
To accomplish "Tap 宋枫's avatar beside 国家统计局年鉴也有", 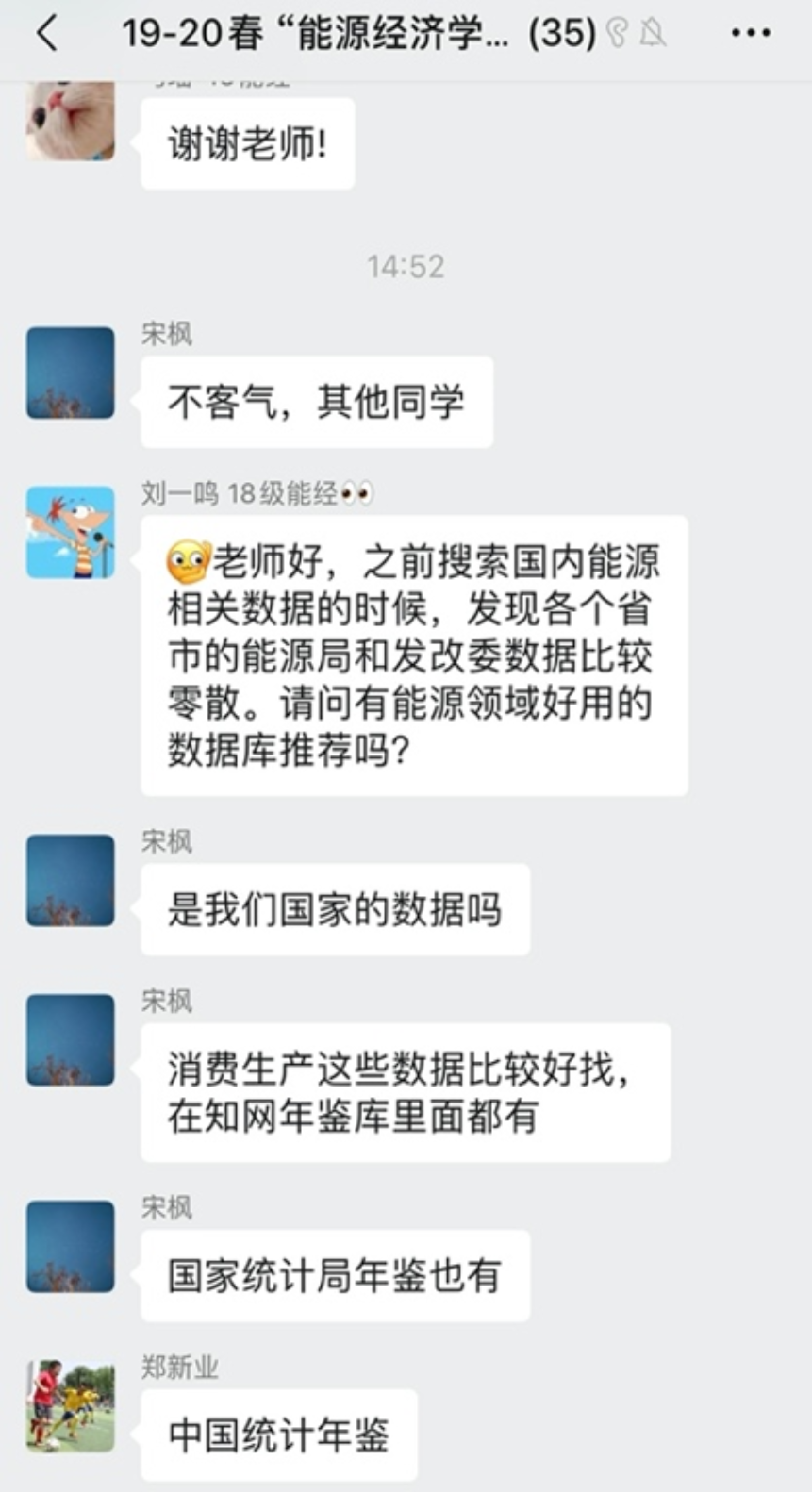I will click(x=71, y=1246).
